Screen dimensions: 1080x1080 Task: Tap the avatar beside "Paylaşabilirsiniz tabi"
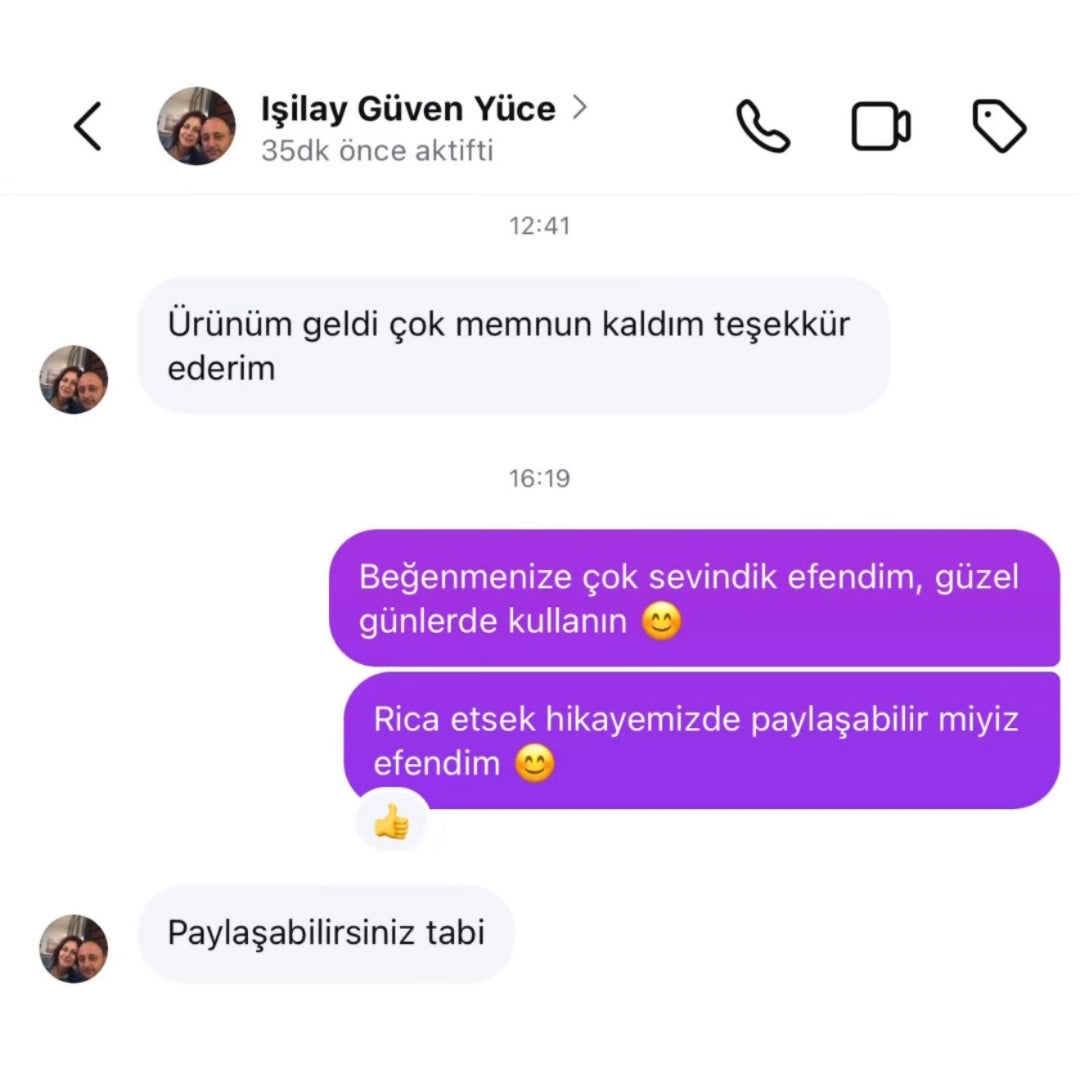click(73, 948)
